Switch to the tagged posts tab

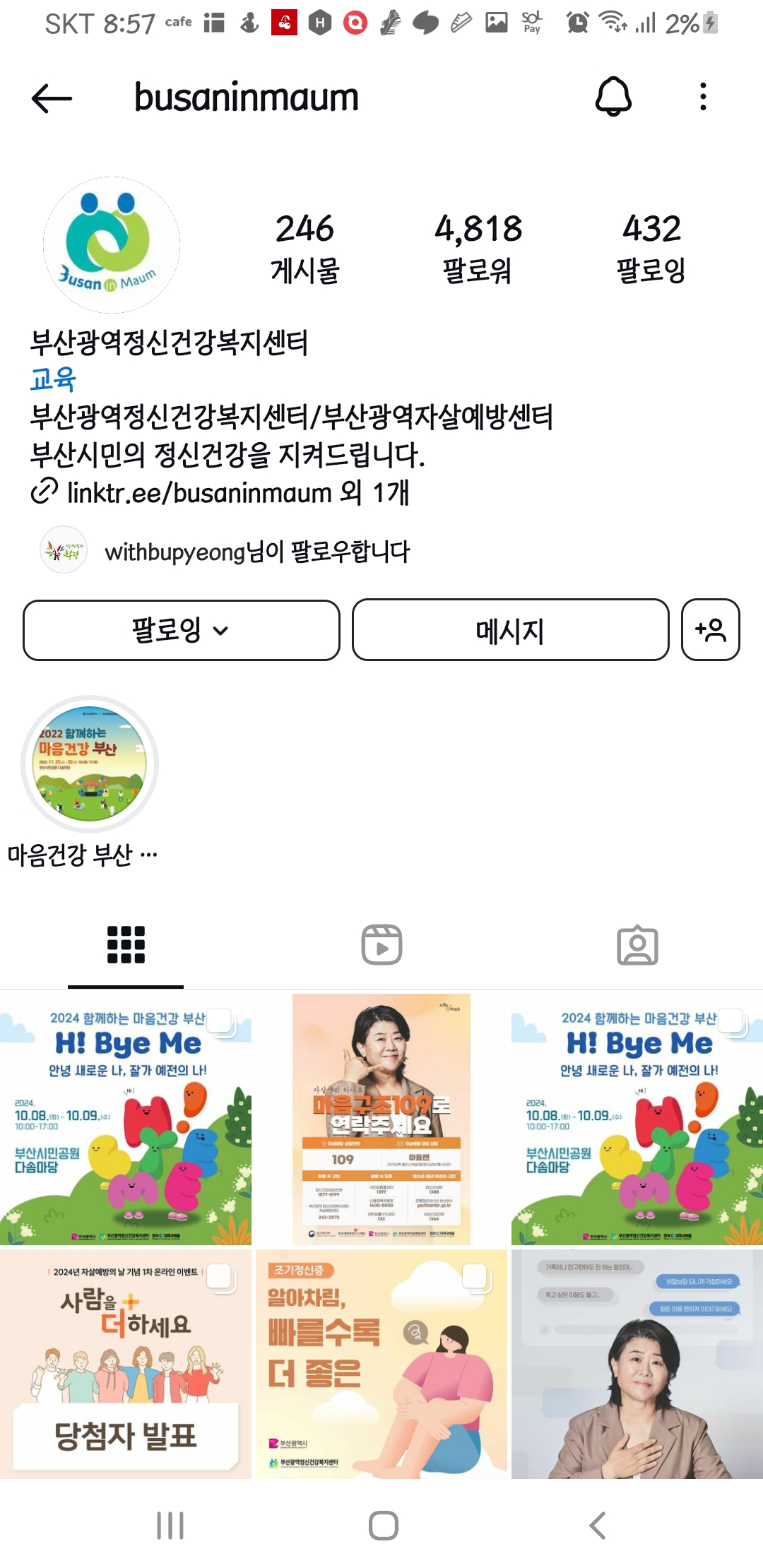[x=637, y=944]
